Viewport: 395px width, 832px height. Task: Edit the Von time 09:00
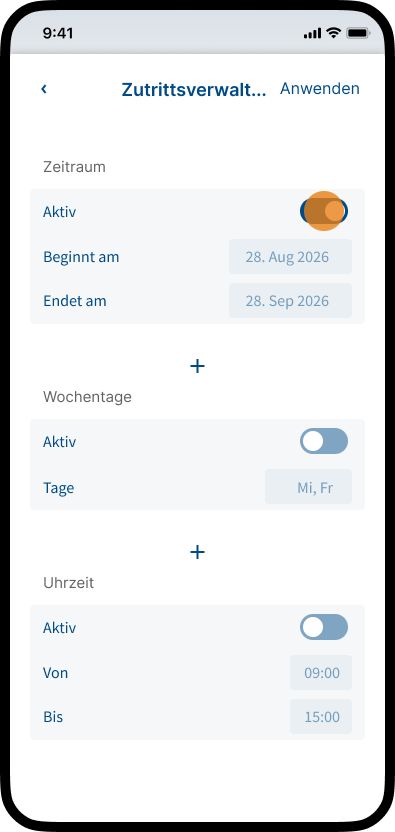pos(321,673)
